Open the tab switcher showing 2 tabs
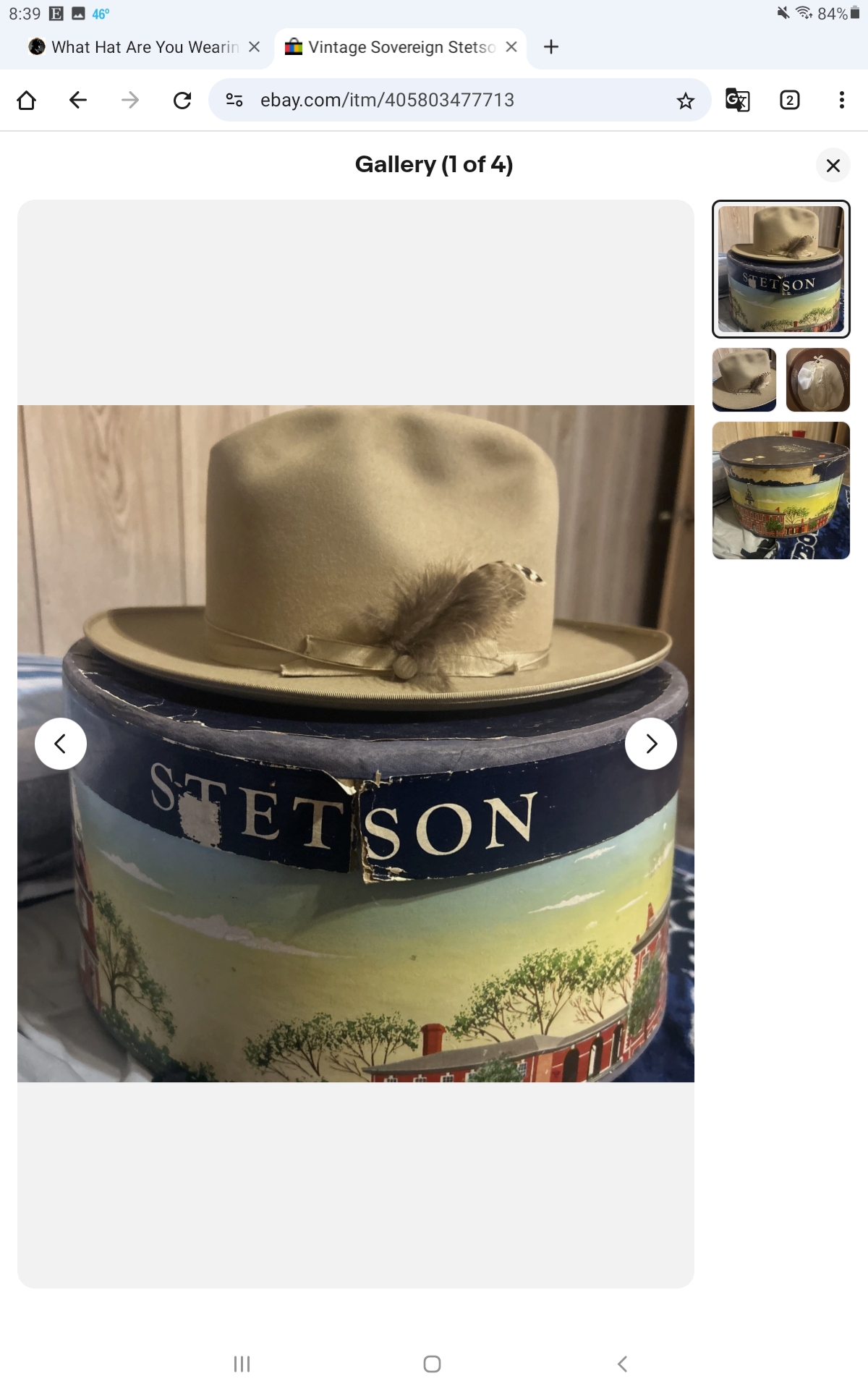This screenshot has width=868, height=1389. click(x=789, y=100)
